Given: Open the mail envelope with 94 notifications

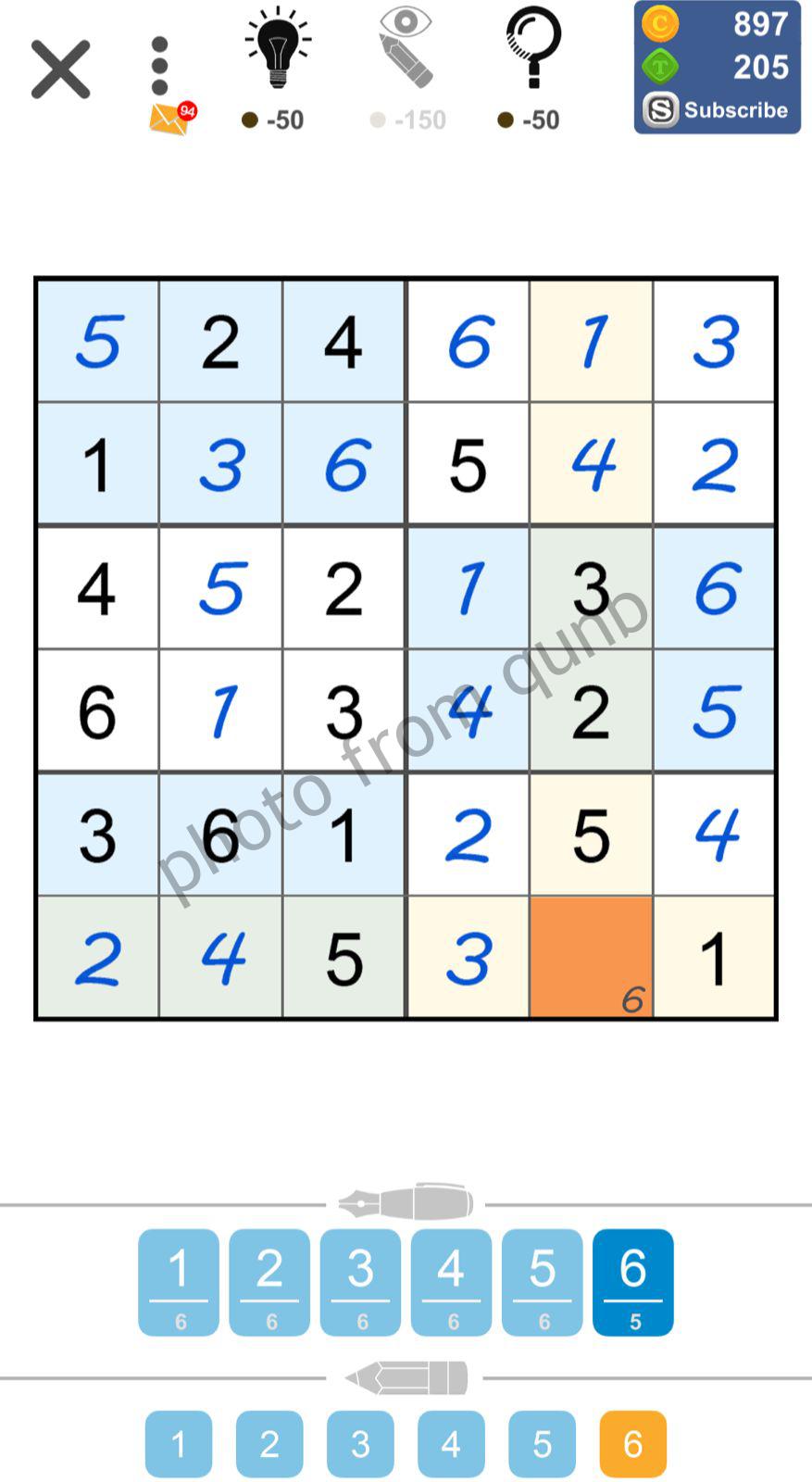Looking at the screenshot, I should coord(168,119).
